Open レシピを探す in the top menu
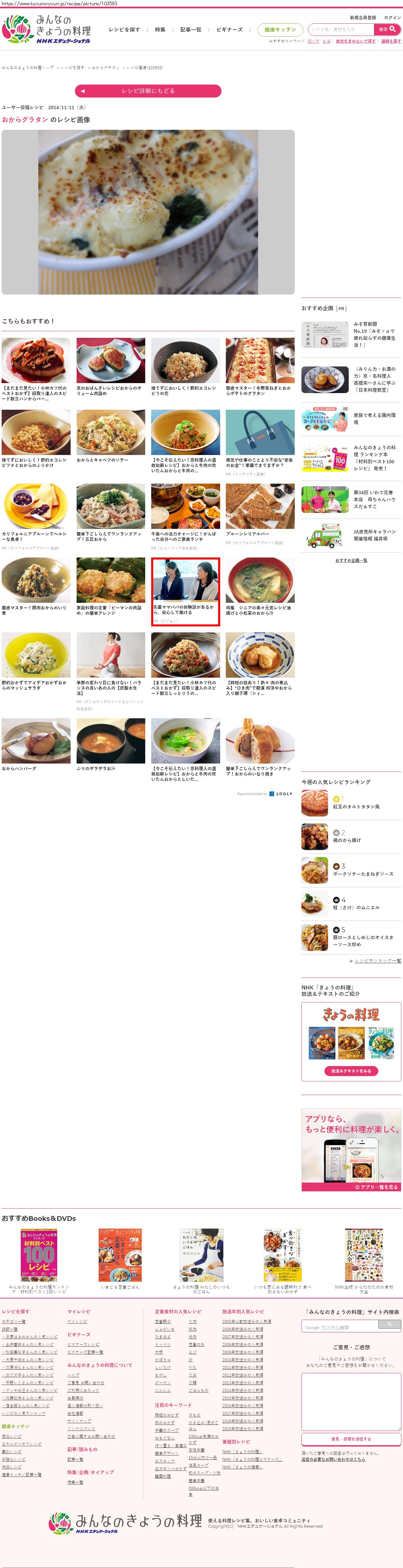This screenshot has height=1568, width=403. (x=124, y=29)
